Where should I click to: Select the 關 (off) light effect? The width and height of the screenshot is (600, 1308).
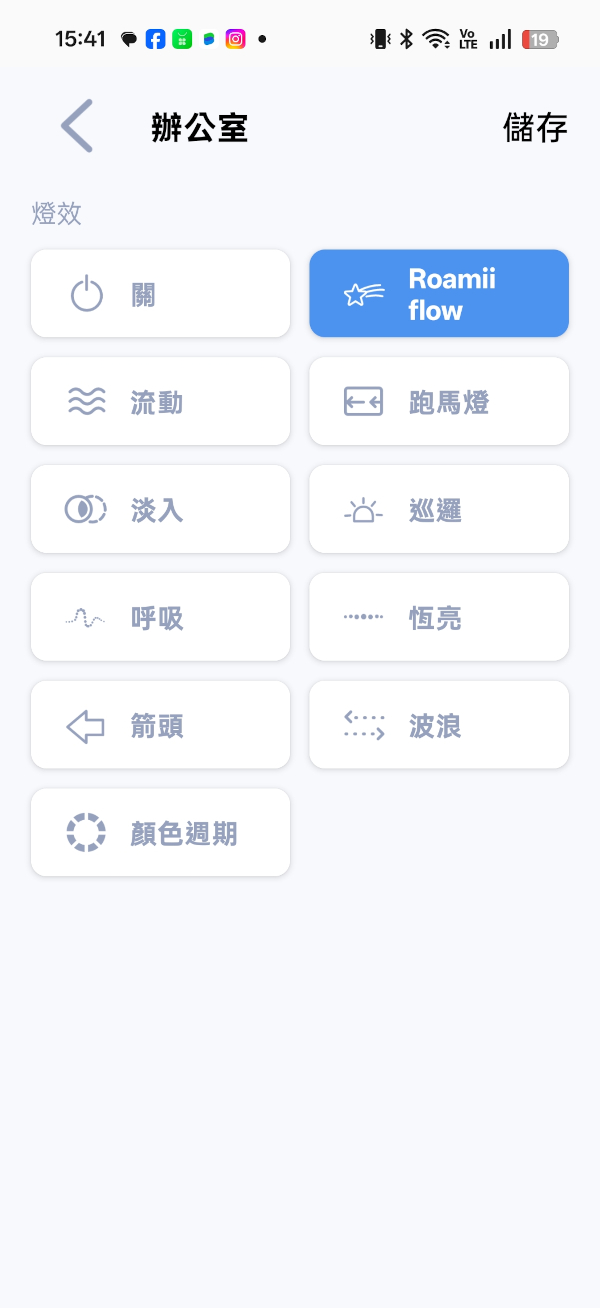coord(161,294)
